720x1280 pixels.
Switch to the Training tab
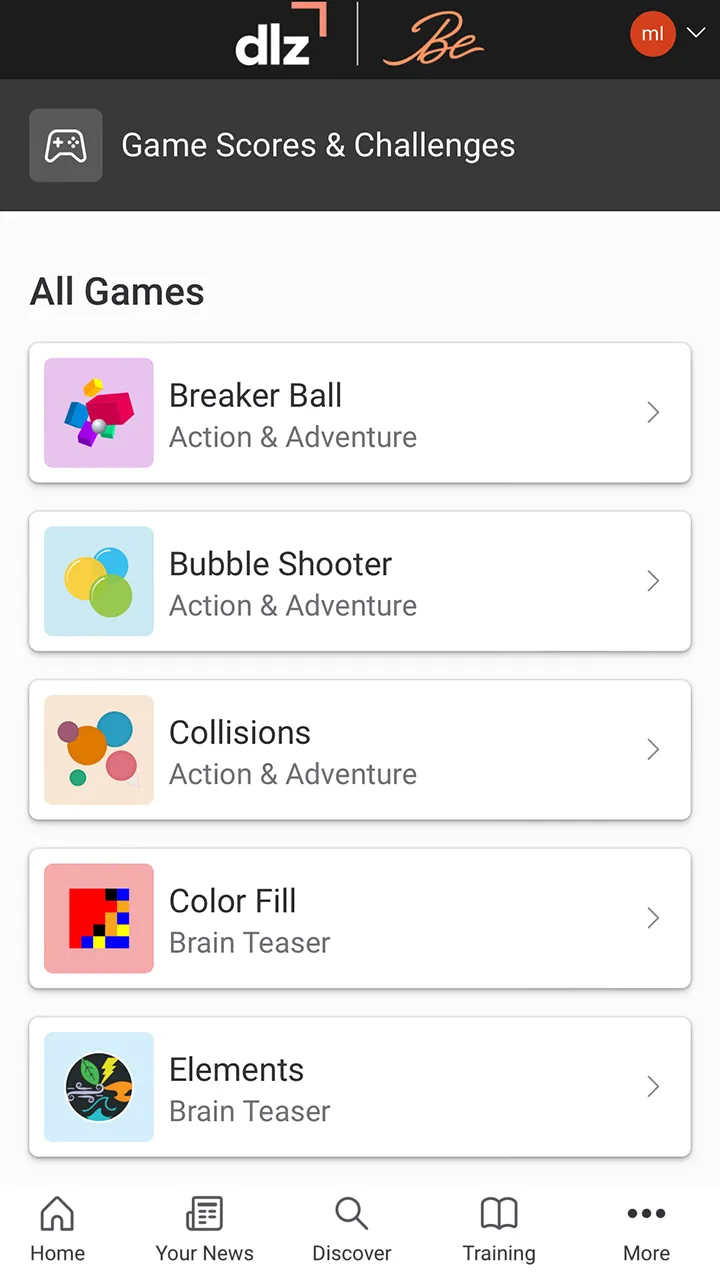499,1230
